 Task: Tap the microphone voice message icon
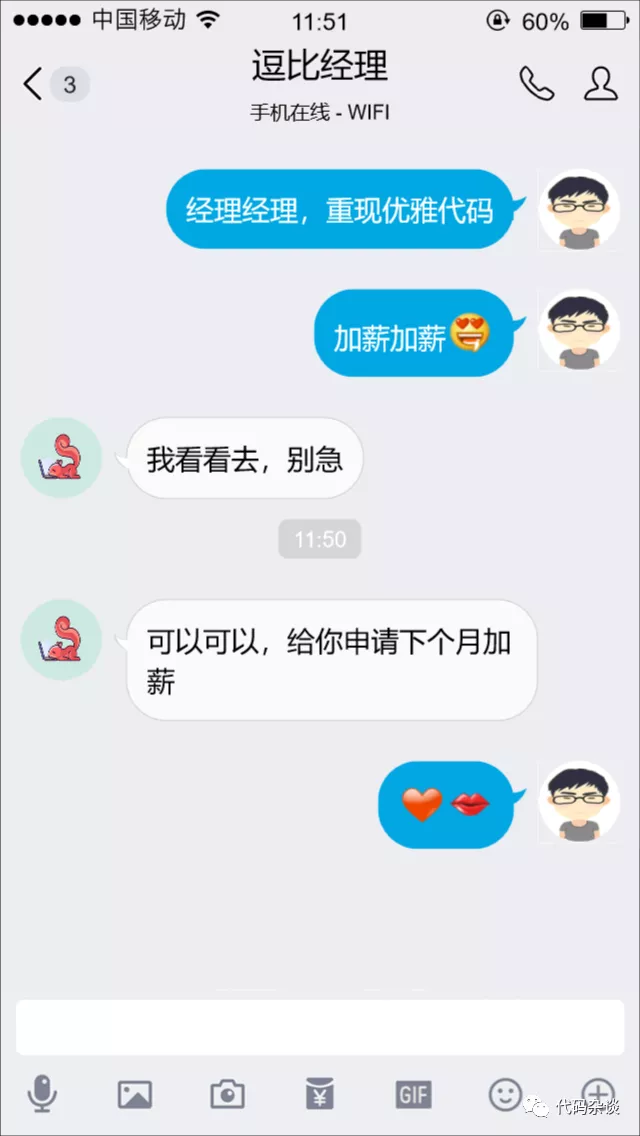tap(42, 1094)
